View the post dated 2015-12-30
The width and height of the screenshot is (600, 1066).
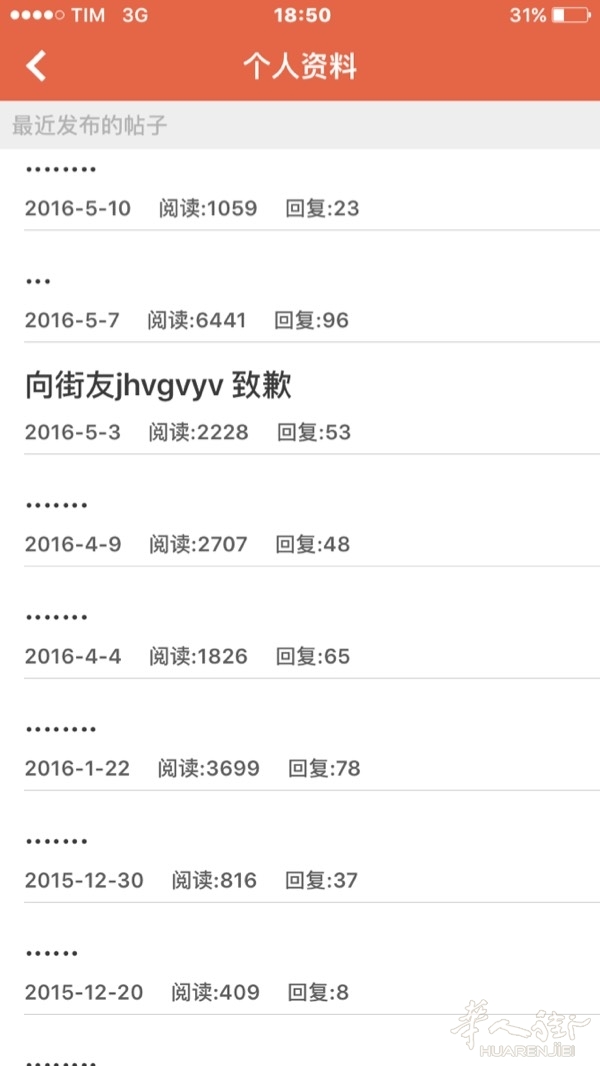click(x=300, y=862)
